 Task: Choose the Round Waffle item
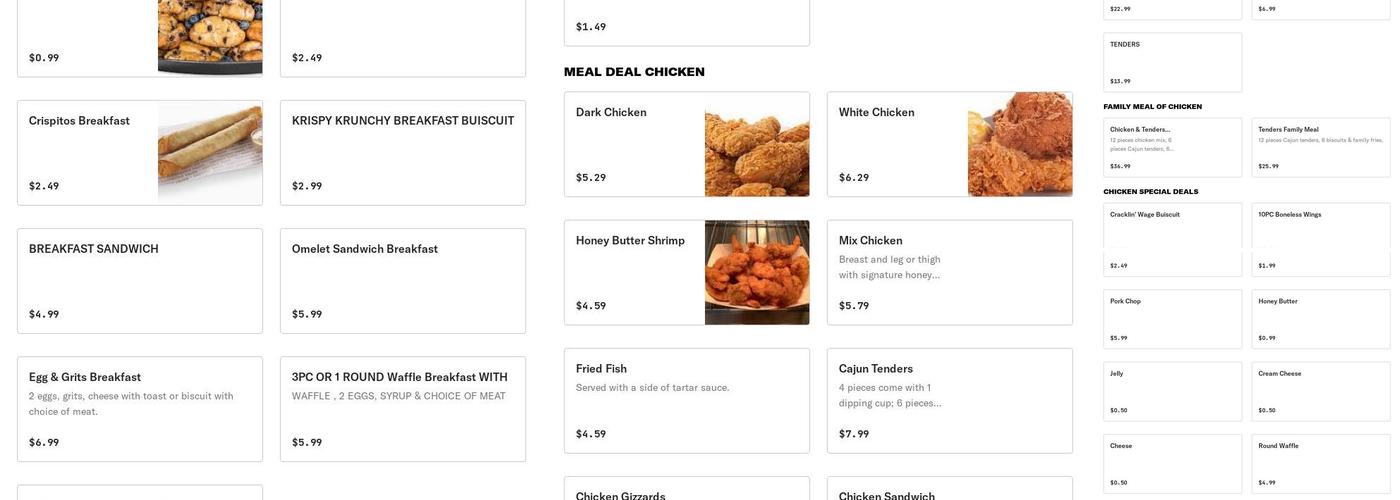click(1320, 463)
